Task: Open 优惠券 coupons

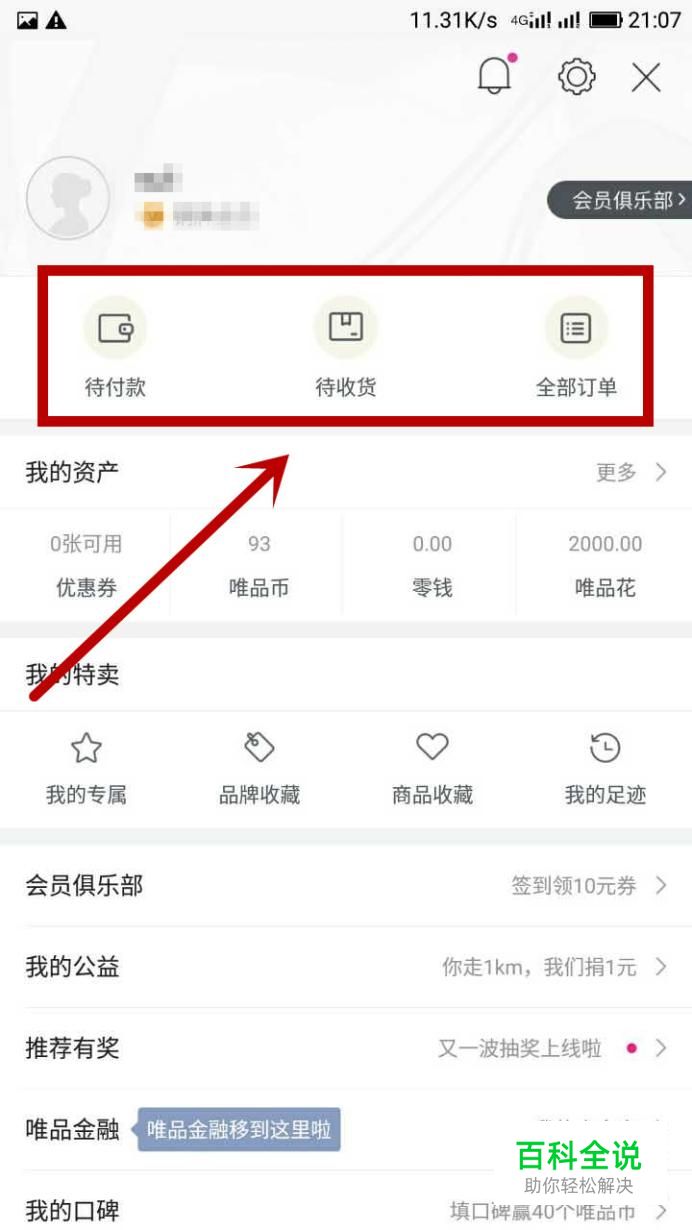Action: click(86, 566)
